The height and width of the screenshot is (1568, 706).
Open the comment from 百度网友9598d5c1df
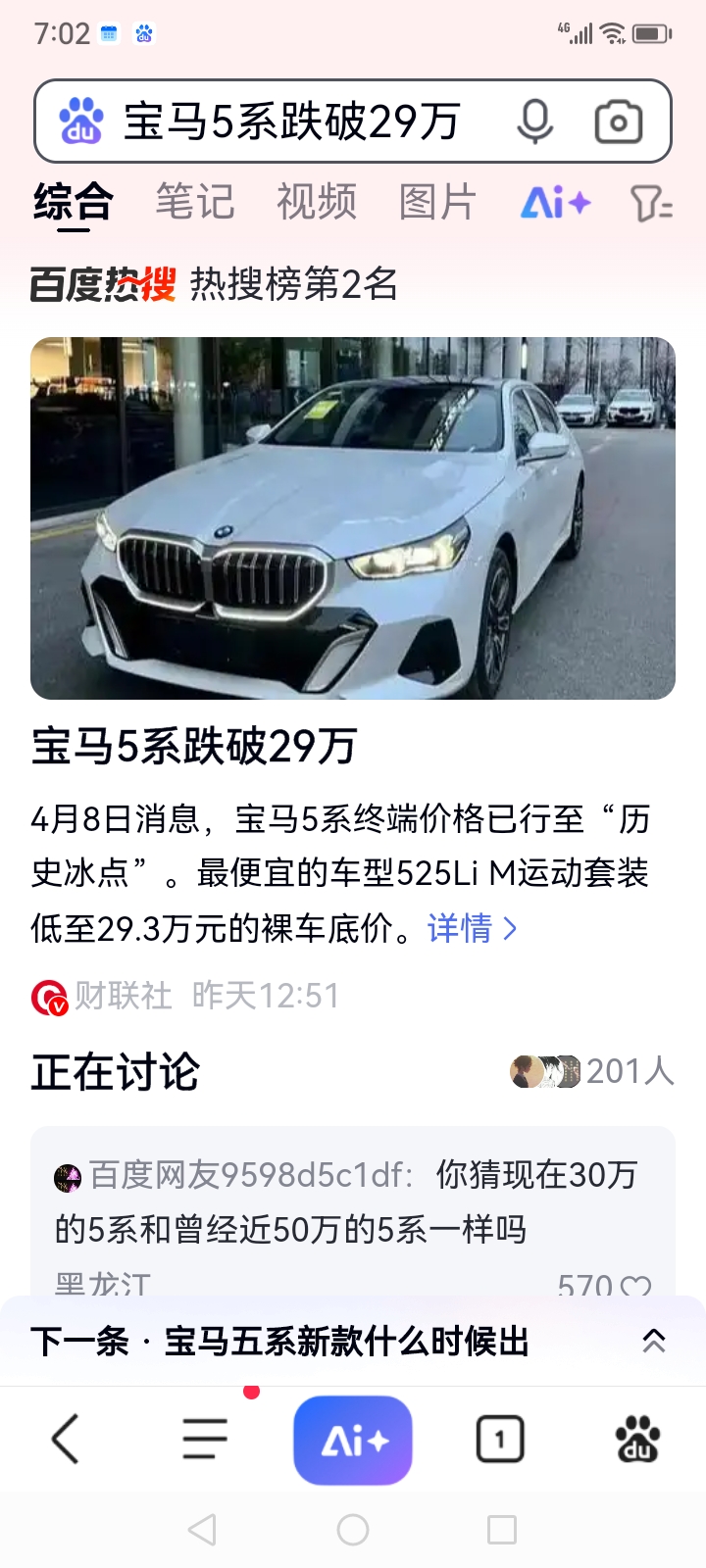tap(343, 1201)
